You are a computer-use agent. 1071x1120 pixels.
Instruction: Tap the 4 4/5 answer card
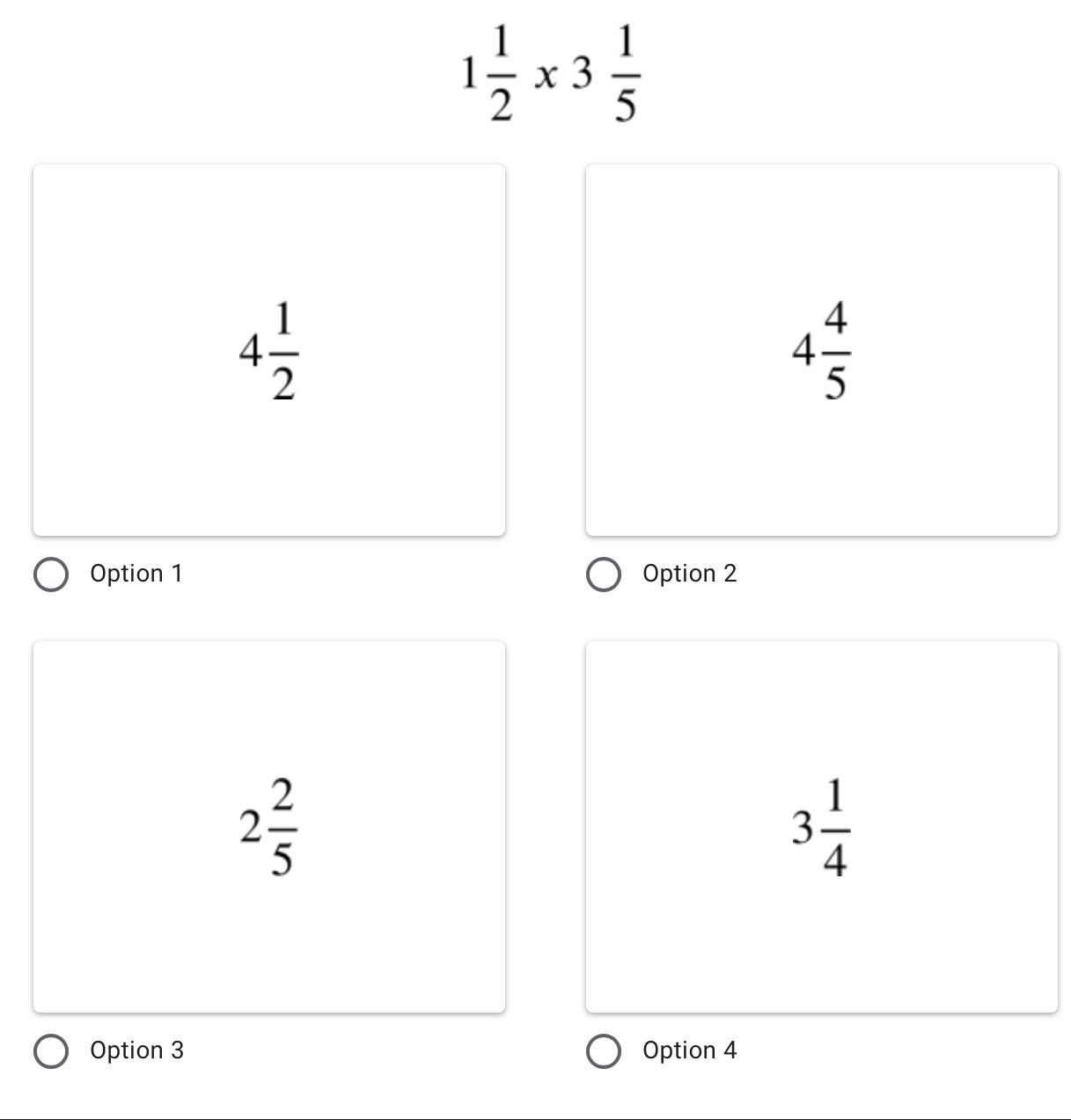coord(822,349)
